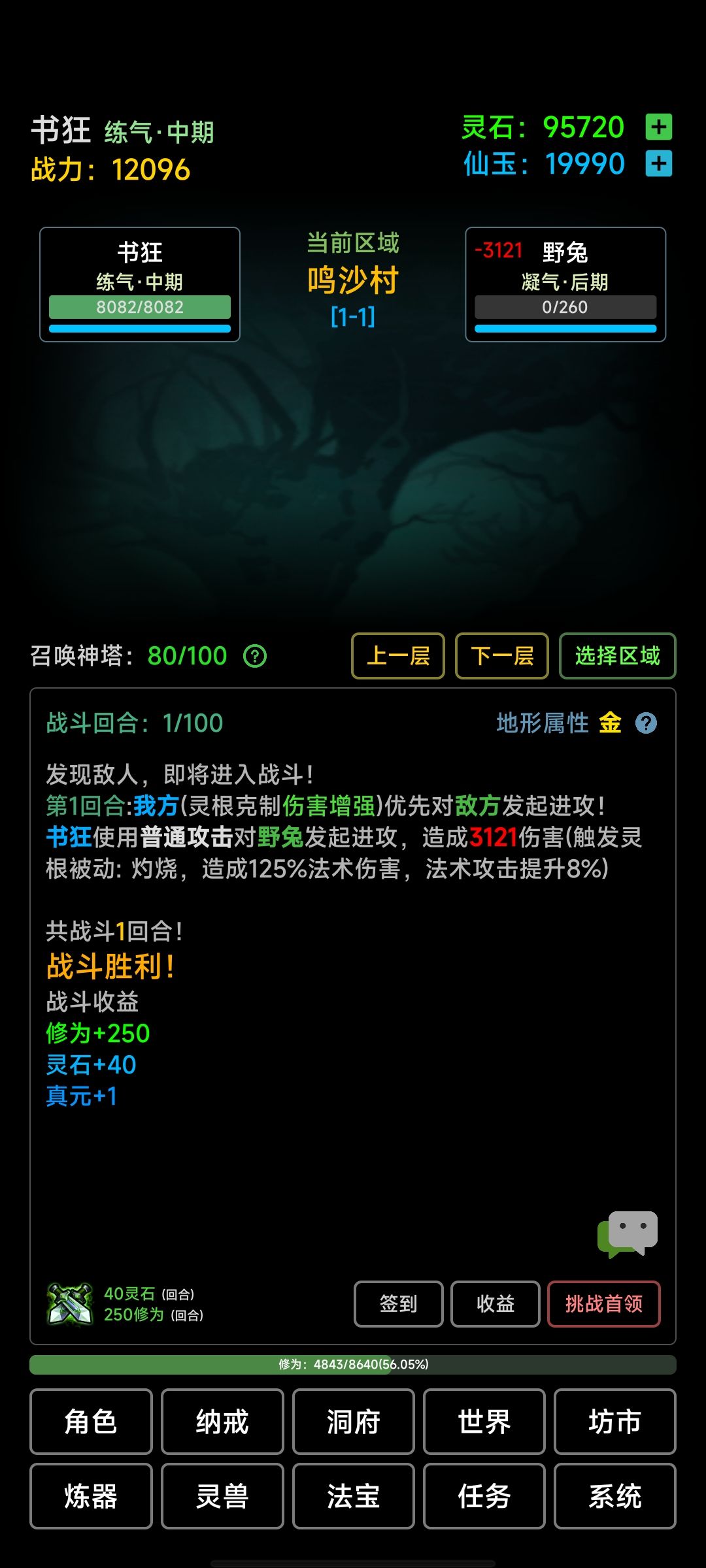Go to 上一层 floor
The width and height of the screenshot is (706, 1568).
coord(398,656)
